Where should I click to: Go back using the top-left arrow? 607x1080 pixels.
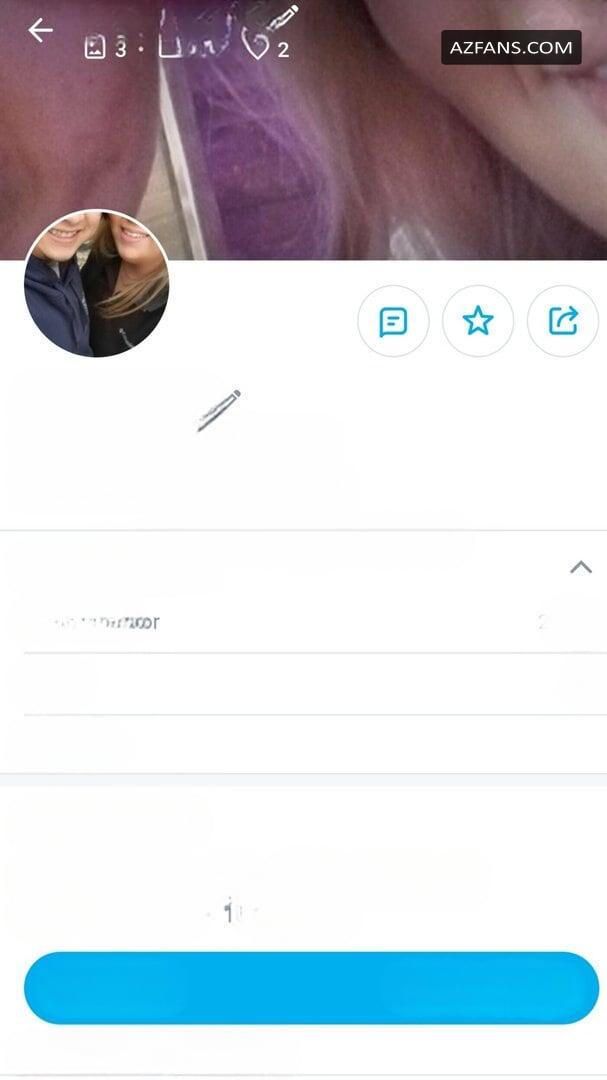(40, 30)
